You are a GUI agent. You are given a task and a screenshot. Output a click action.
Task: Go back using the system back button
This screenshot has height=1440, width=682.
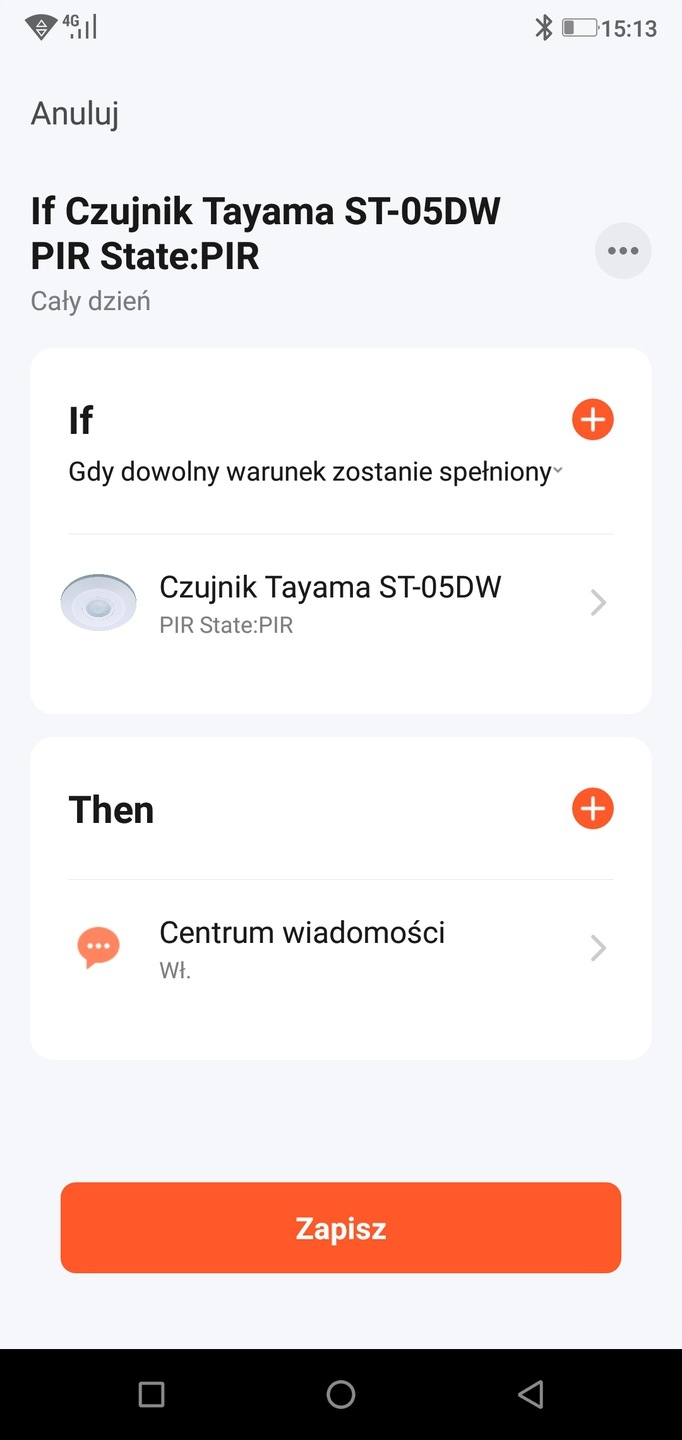tap(531, 1394)
